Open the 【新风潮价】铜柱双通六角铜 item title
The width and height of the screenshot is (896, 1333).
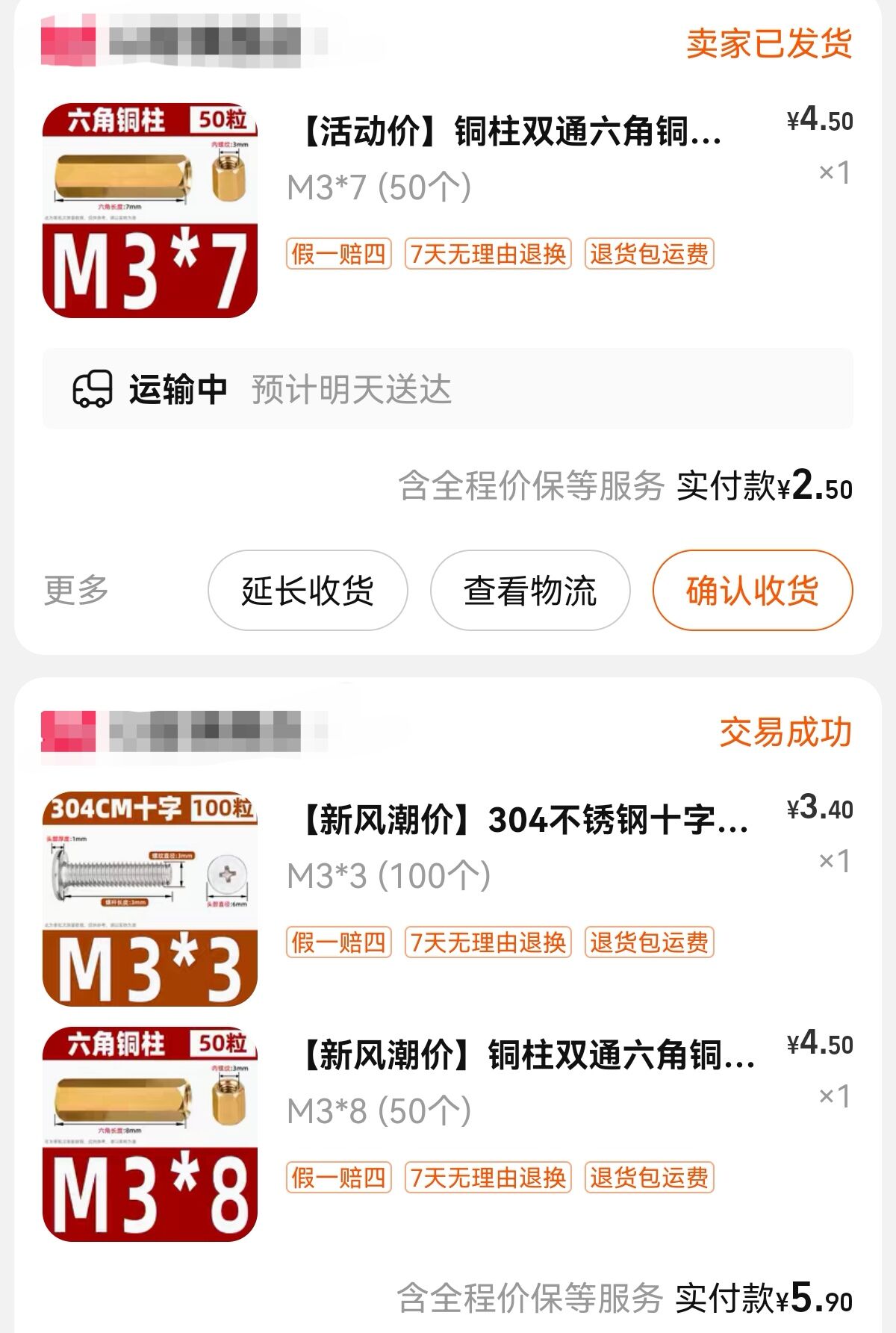526,1056
